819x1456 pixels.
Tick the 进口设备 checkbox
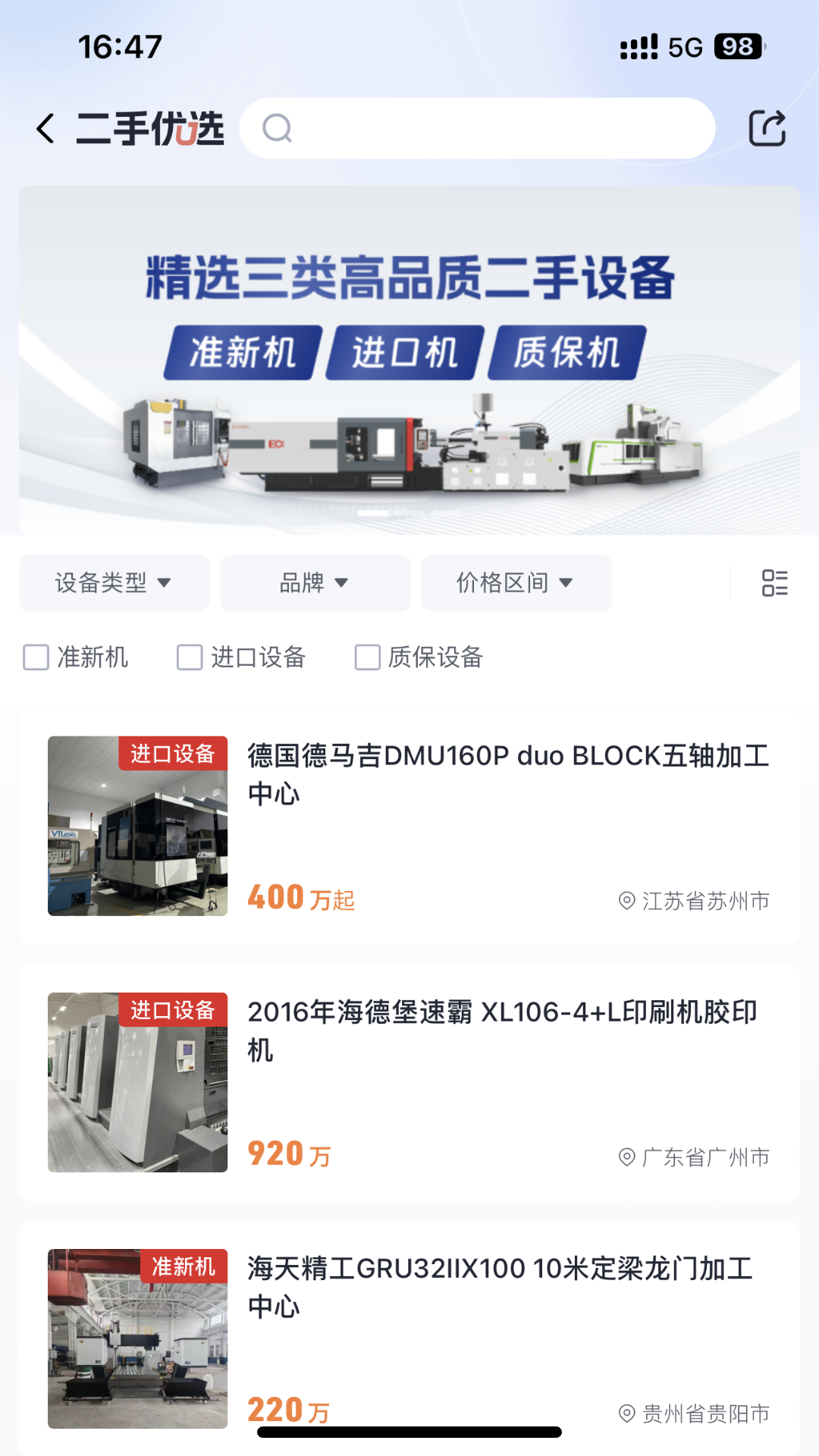190,657
